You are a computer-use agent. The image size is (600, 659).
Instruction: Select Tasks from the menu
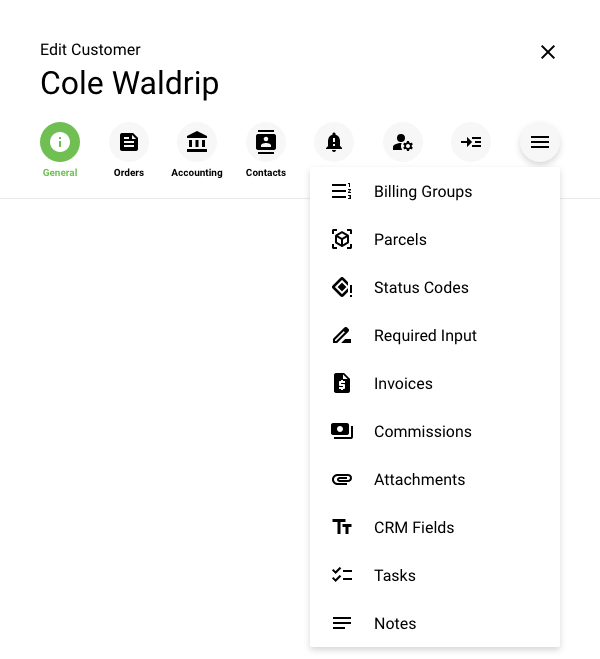click(394, 576)
